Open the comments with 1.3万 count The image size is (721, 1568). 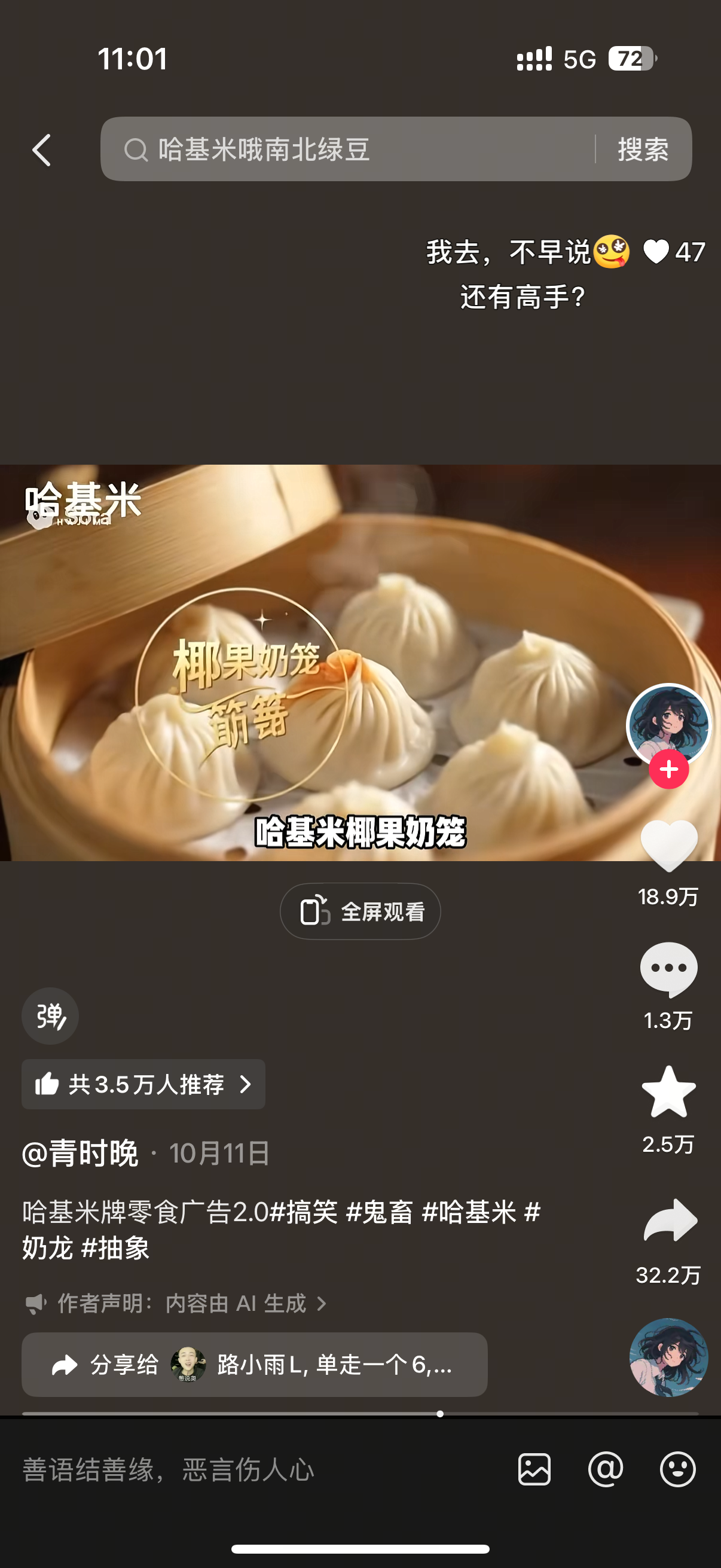pyautogui.click(x=668, y=969)
